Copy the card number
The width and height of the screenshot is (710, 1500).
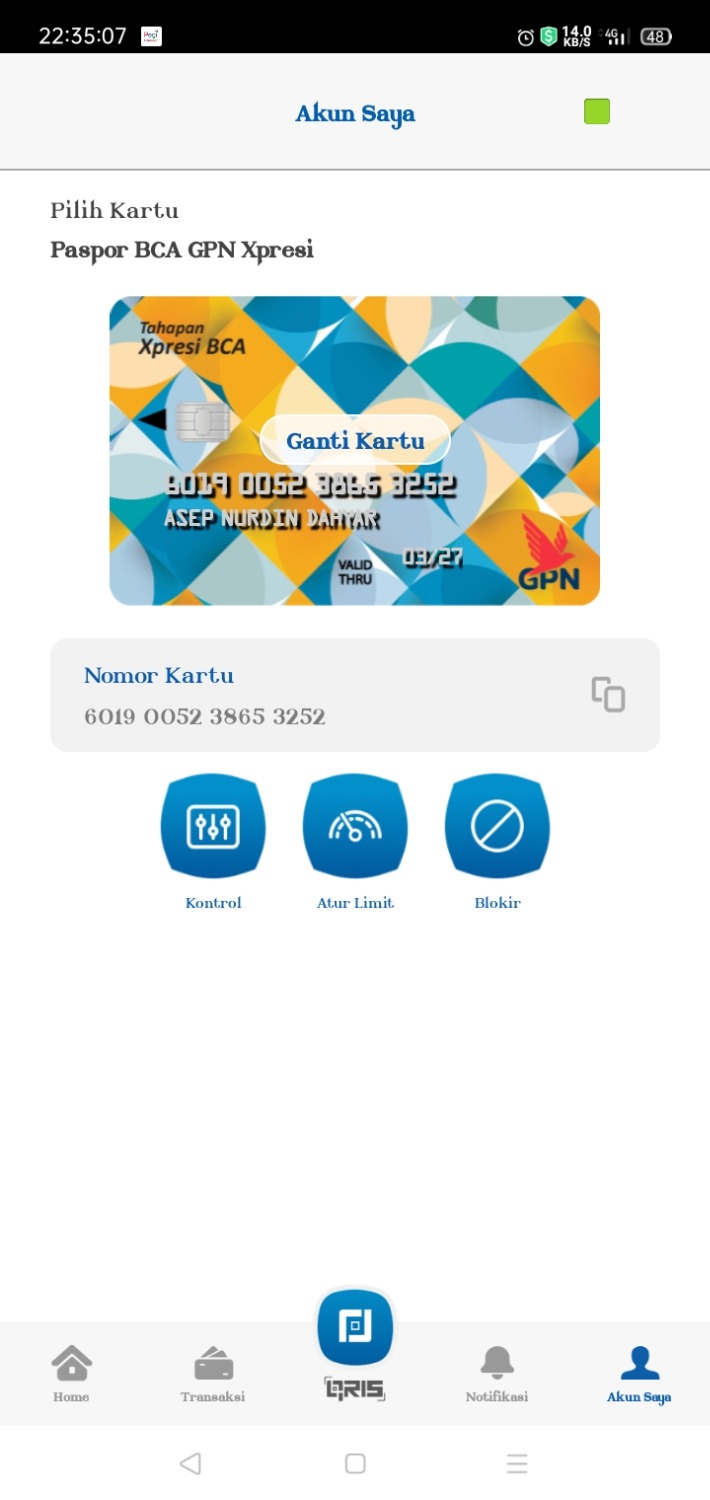tap(608, 694)
